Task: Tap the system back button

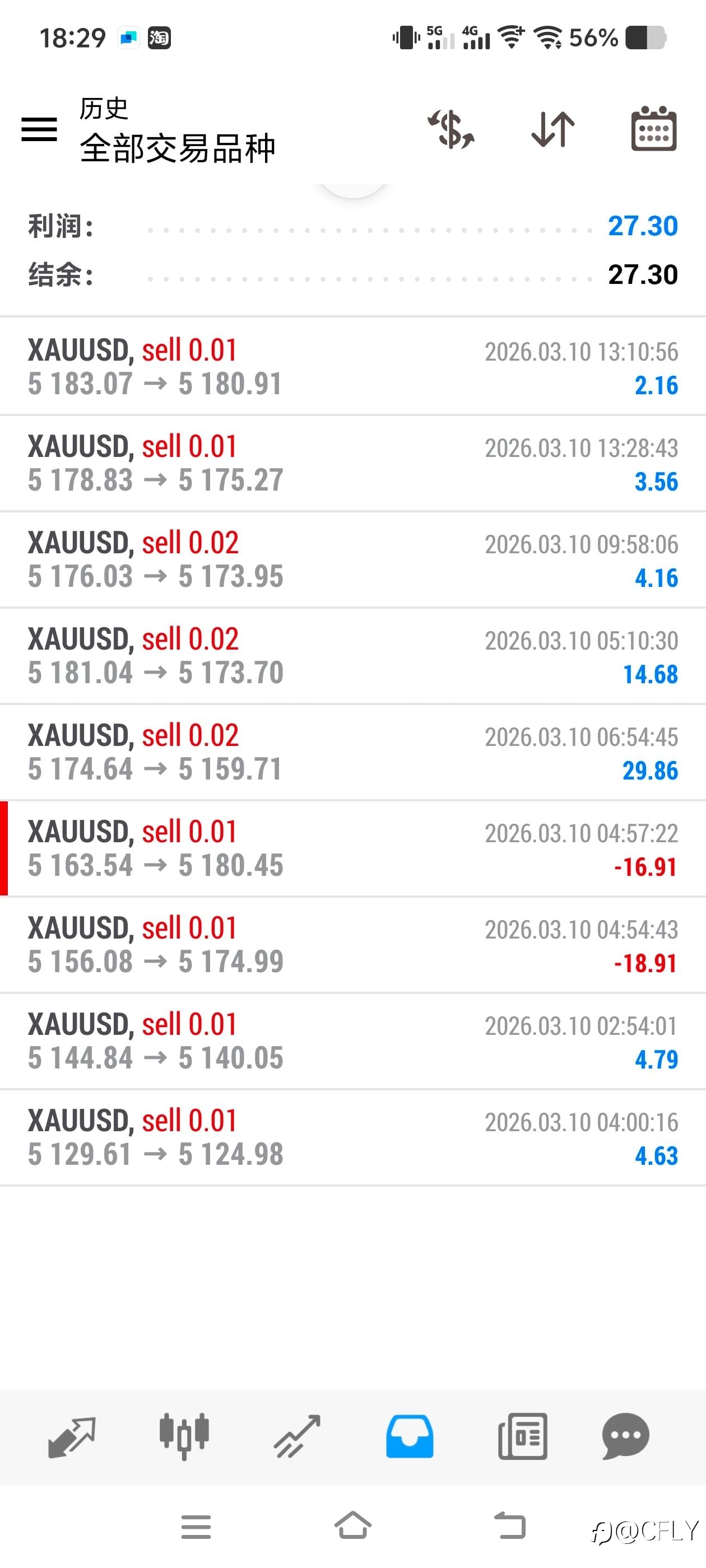Action: point(509,1525)
